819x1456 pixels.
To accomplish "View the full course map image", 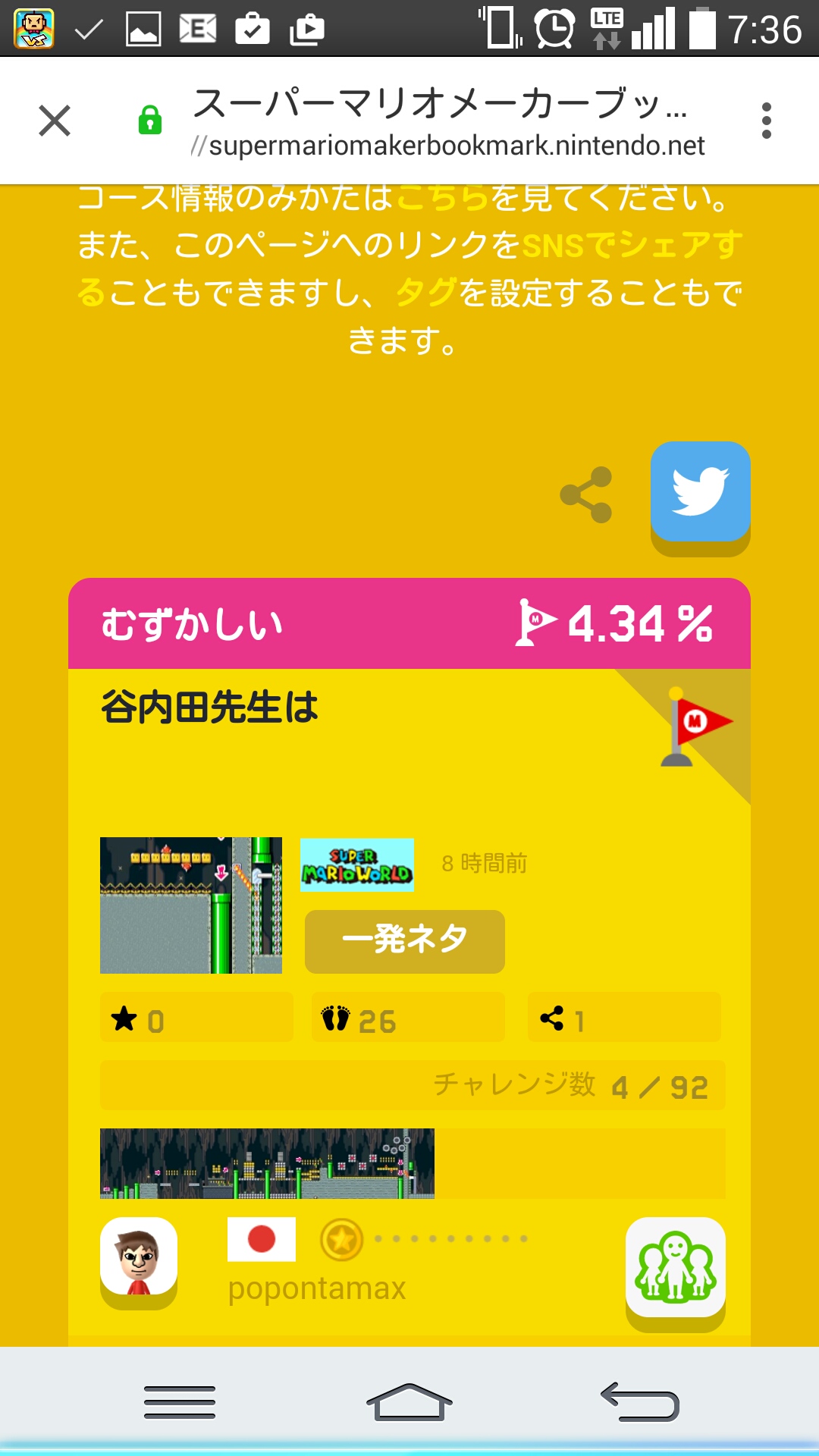I will [x=267, y=1163].
